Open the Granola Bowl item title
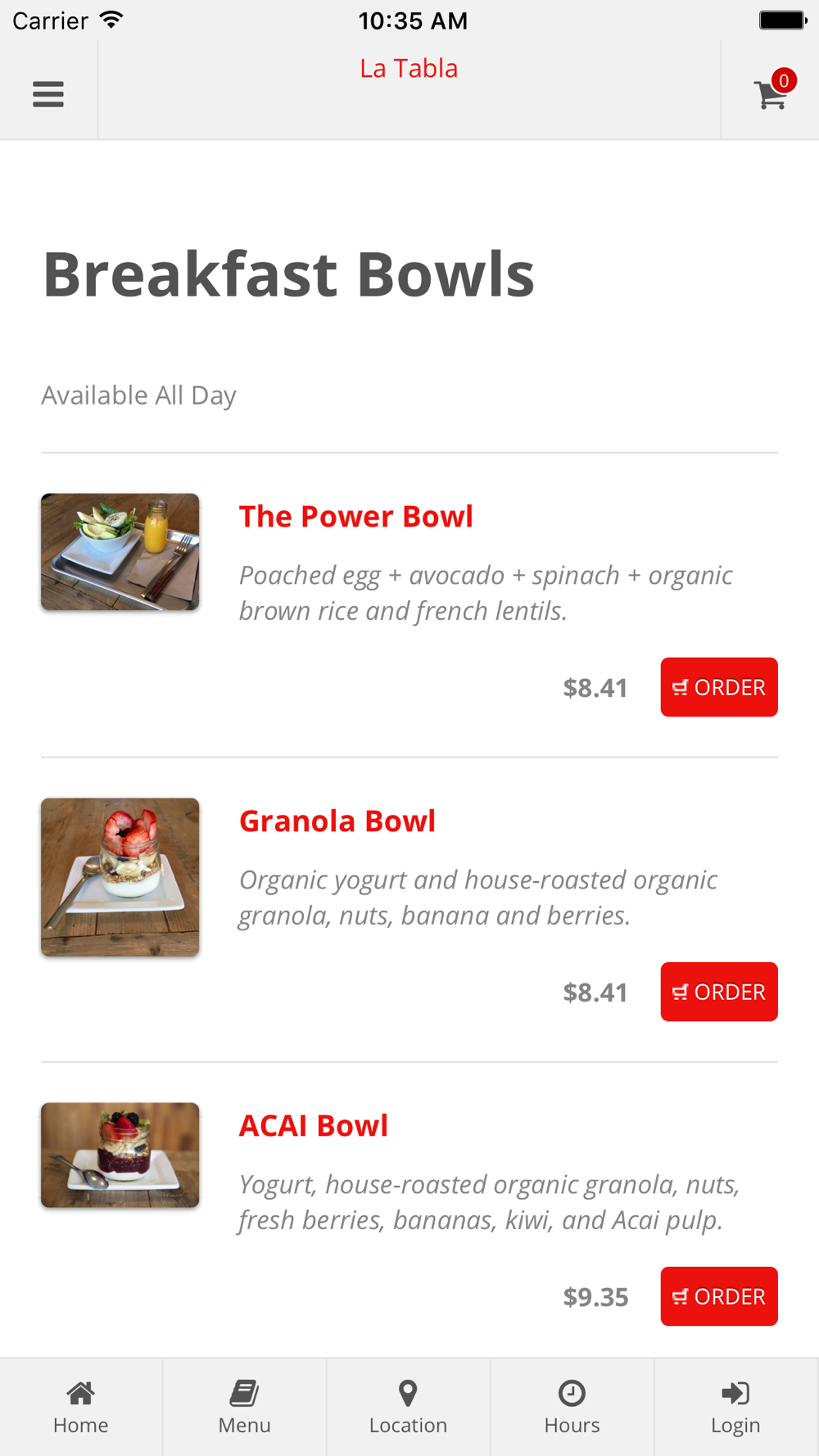Screen dimensions: 819x1456 (x=337, y=821)
